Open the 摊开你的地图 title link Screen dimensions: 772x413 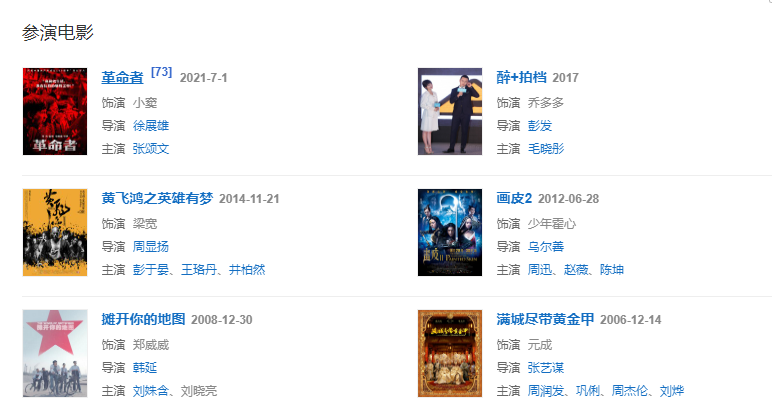click(143, 319)
